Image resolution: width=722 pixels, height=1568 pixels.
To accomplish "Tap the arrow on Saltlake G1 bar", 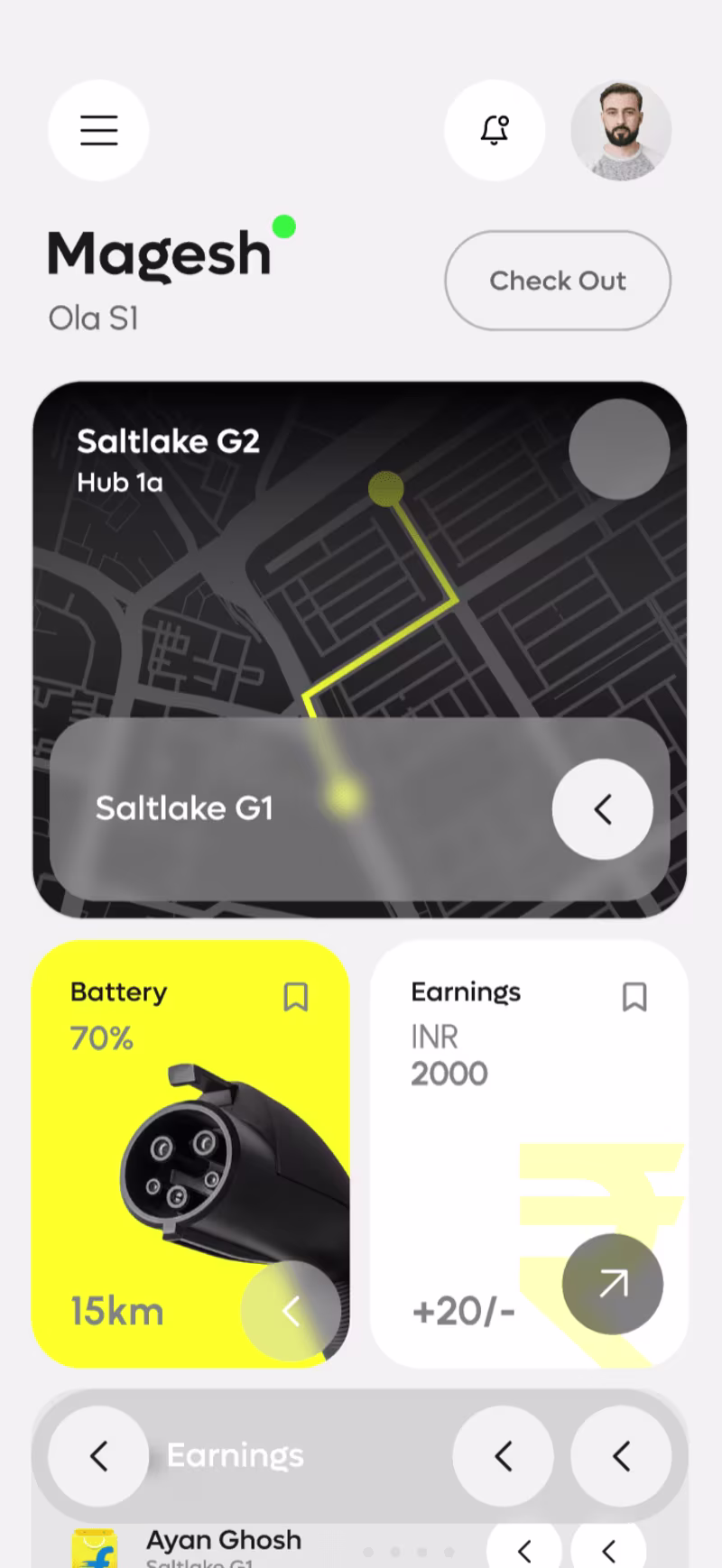I will tap(602, 809).
